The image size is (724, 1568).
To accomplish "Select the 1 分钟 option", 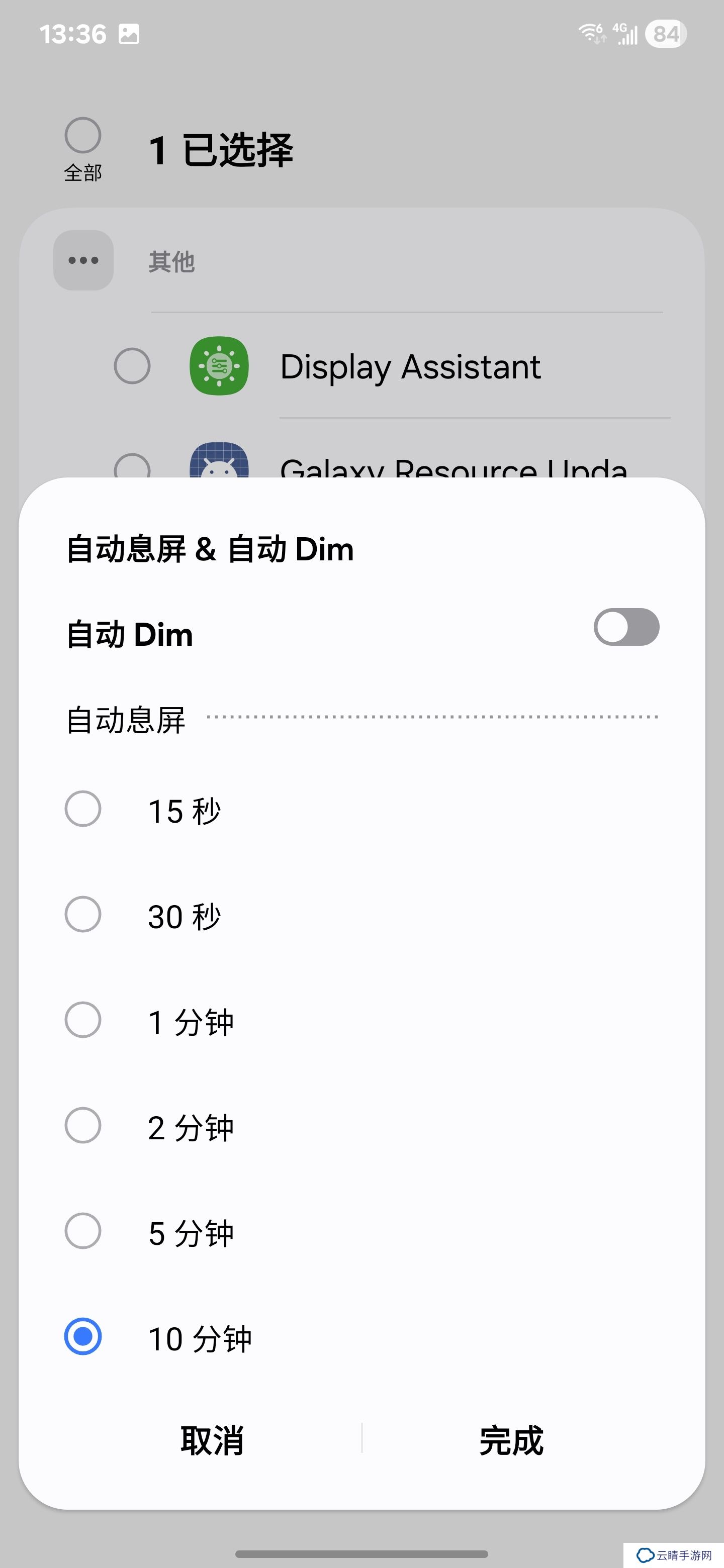I will (361, 1020).
